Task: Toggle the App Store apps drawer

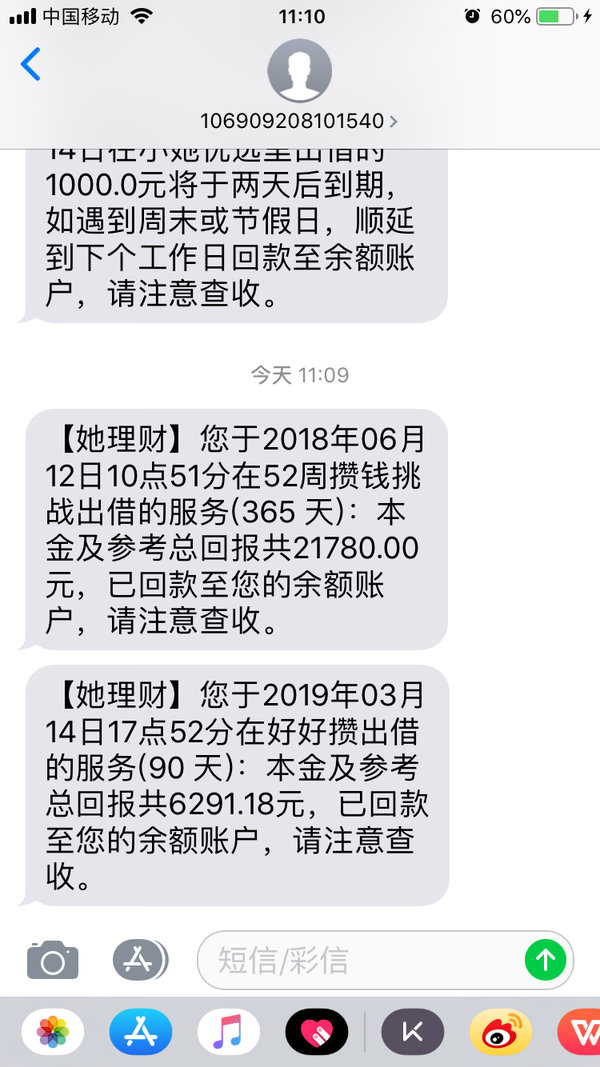Action: pyautogui.click(x=140, y=960)
